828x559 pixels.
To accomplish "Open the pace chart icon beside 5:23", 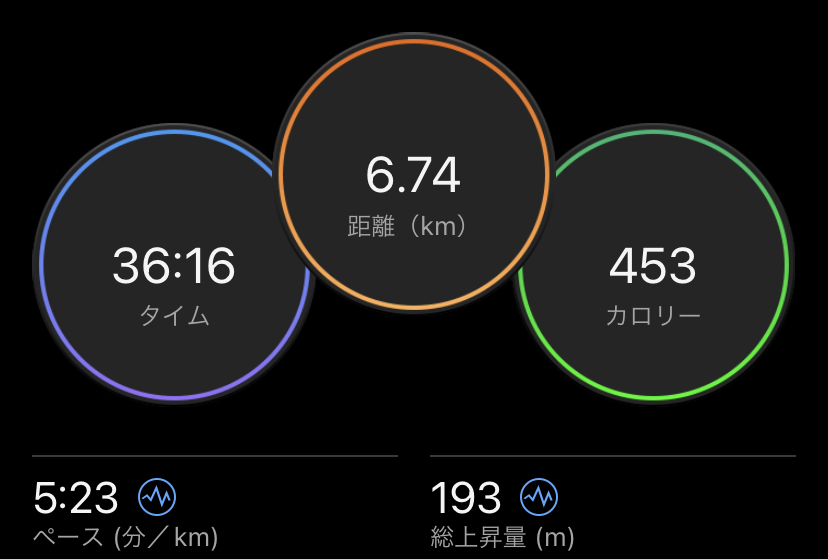I will click(157, 497).
